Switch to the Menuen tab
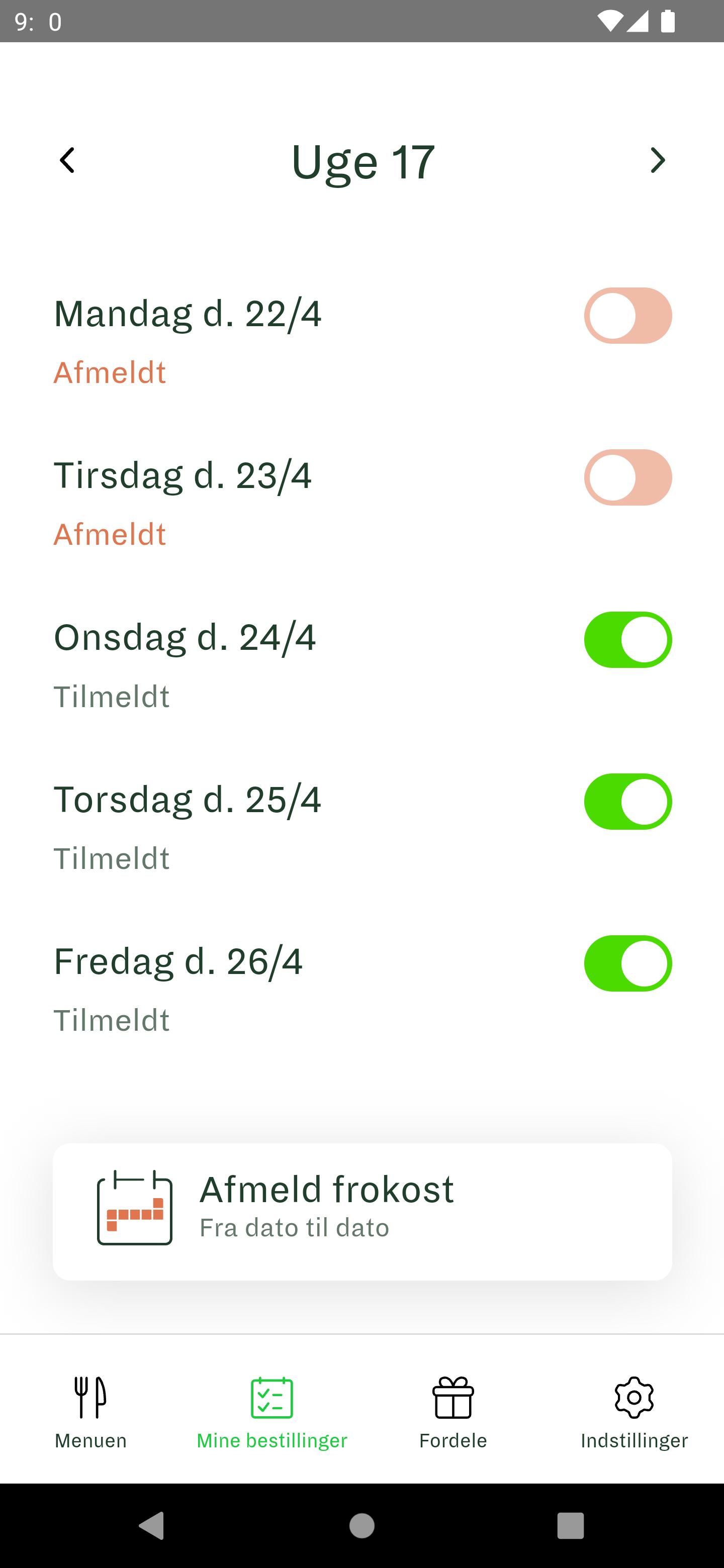724x1568 pixels. pyautogui.click(x=90, y=1413)
